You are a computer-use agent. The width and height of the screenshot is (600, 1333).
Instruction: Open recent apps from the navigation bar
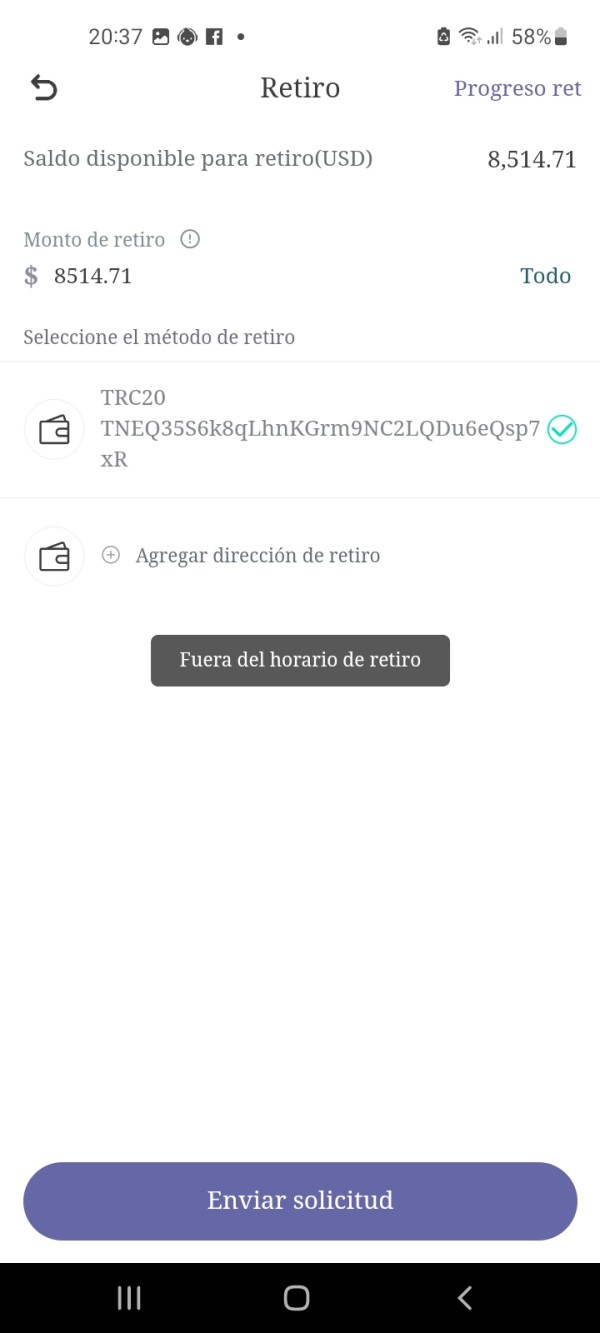click(x=129, y=1298)
